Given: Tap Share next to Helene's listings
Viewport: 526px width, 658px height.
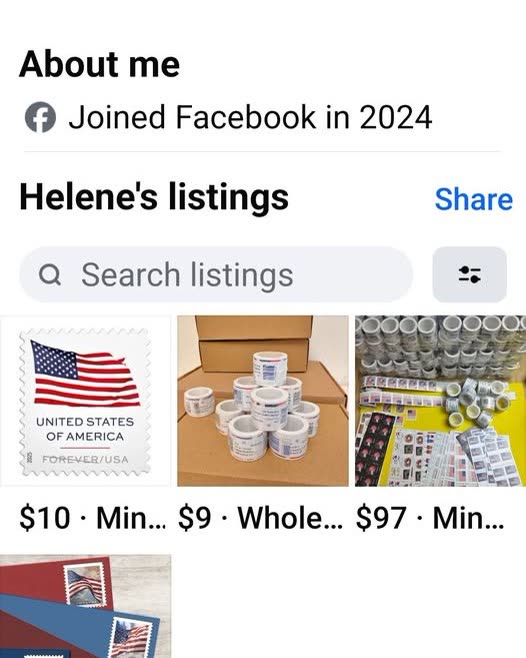Looking at the screenshot, I should point(473,199).
